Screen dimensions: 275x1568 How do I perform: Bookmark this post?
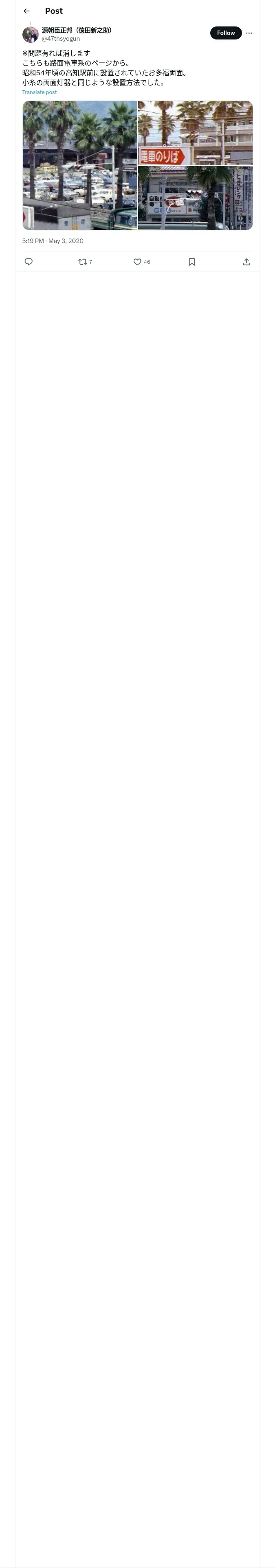[192, 262]
